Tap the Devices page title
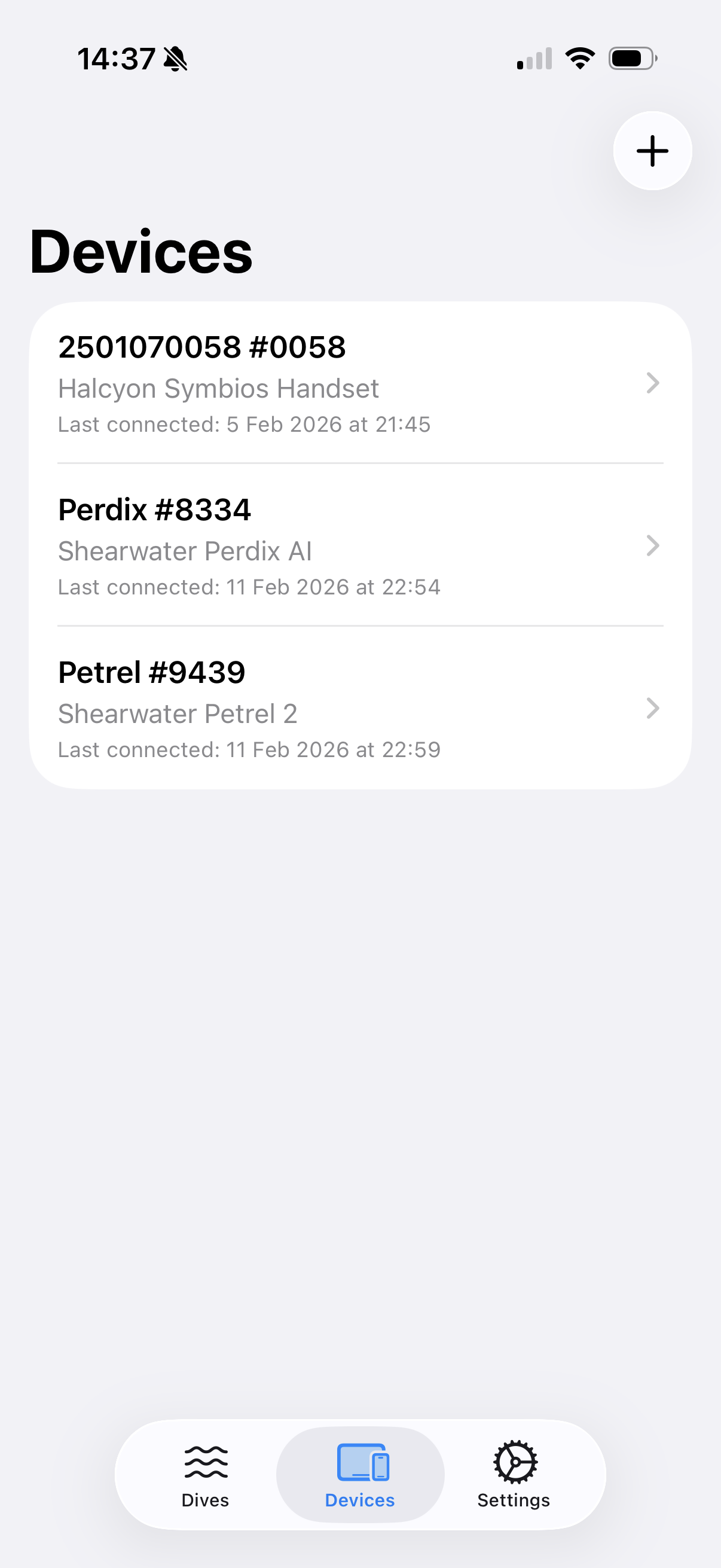The height and width of the screenshot is (1568, 721). (142, 249)
